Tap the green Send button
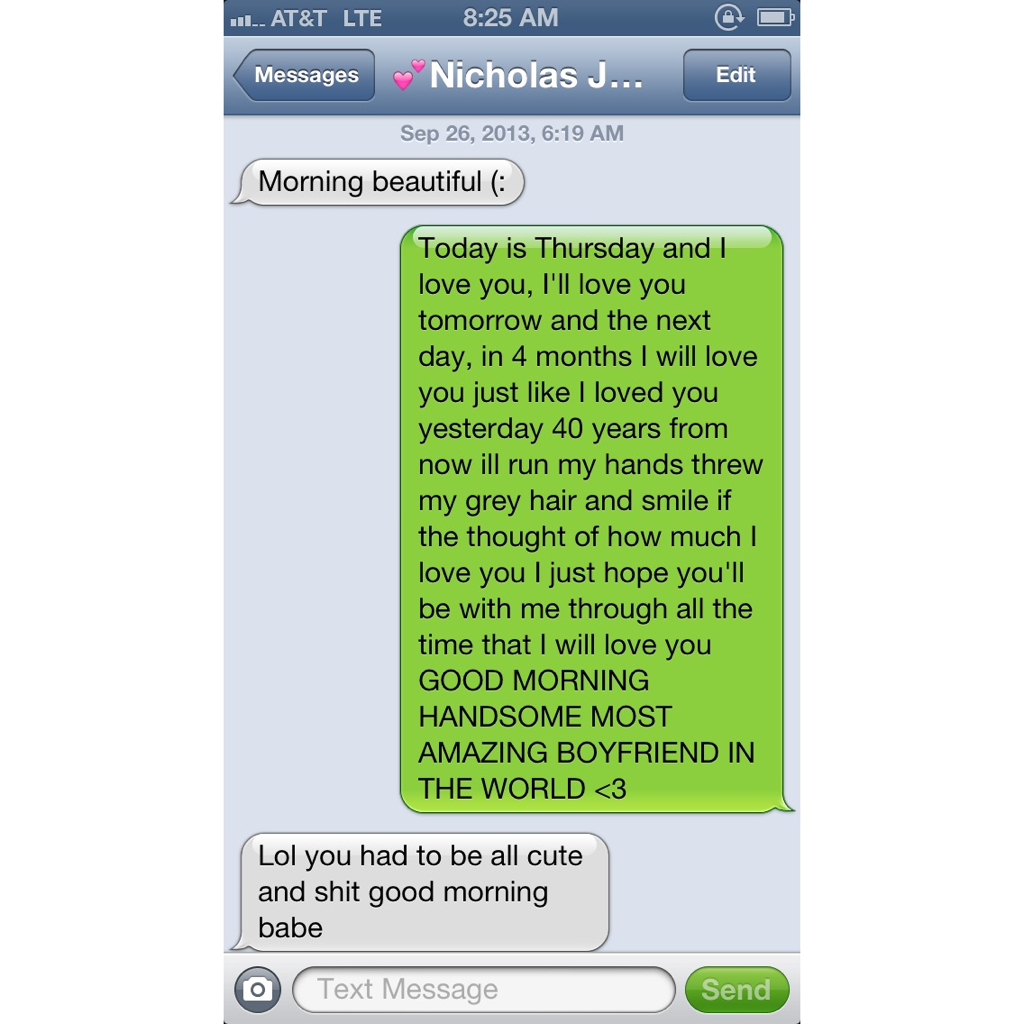Image resolution: width=1024 pixels, height=1024 pixels. [x=736, y=990]
